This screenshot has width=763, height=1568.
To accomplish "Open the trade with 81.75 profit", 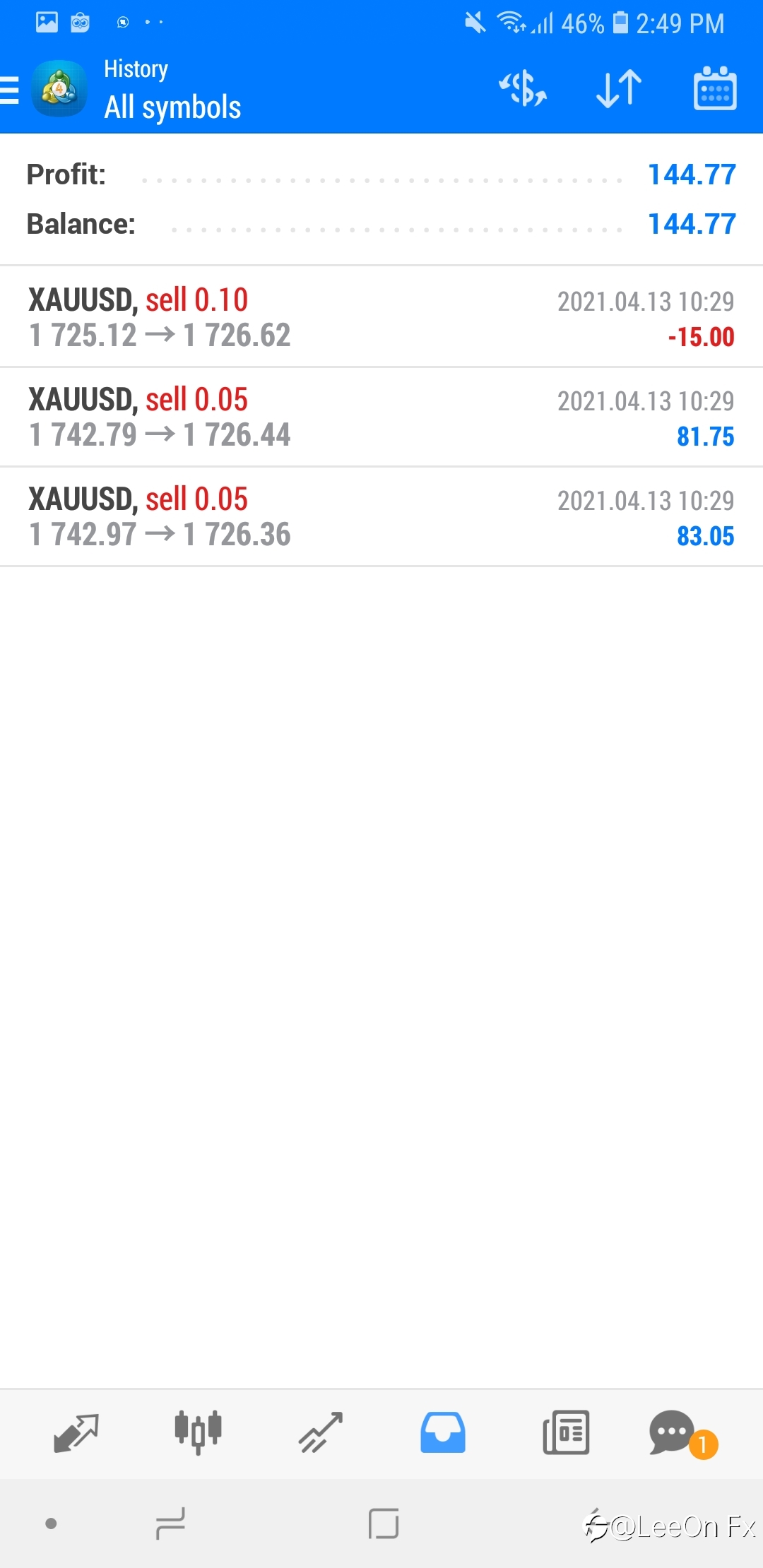I will click(381, 417).
